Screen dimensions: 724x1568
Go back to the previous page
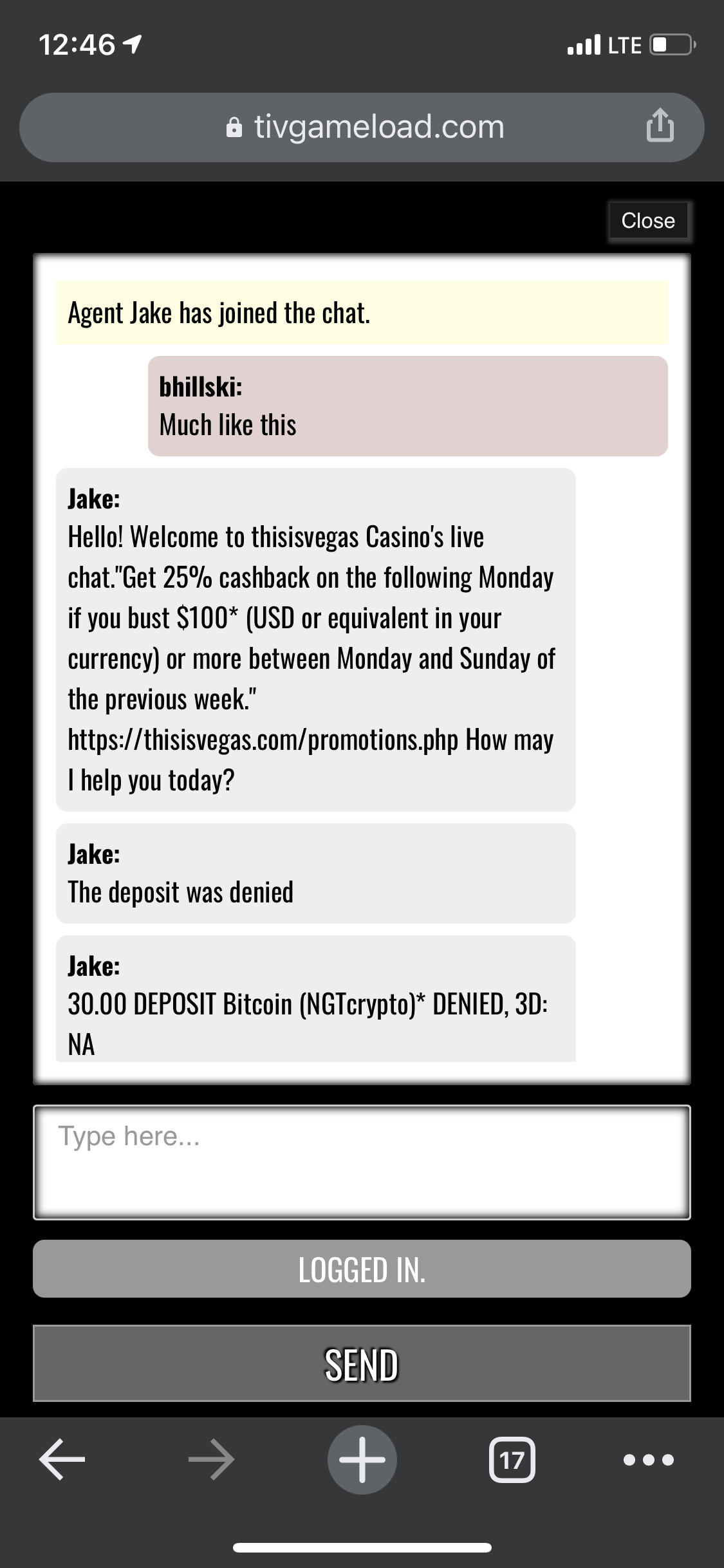click(x=62, y=1460)
